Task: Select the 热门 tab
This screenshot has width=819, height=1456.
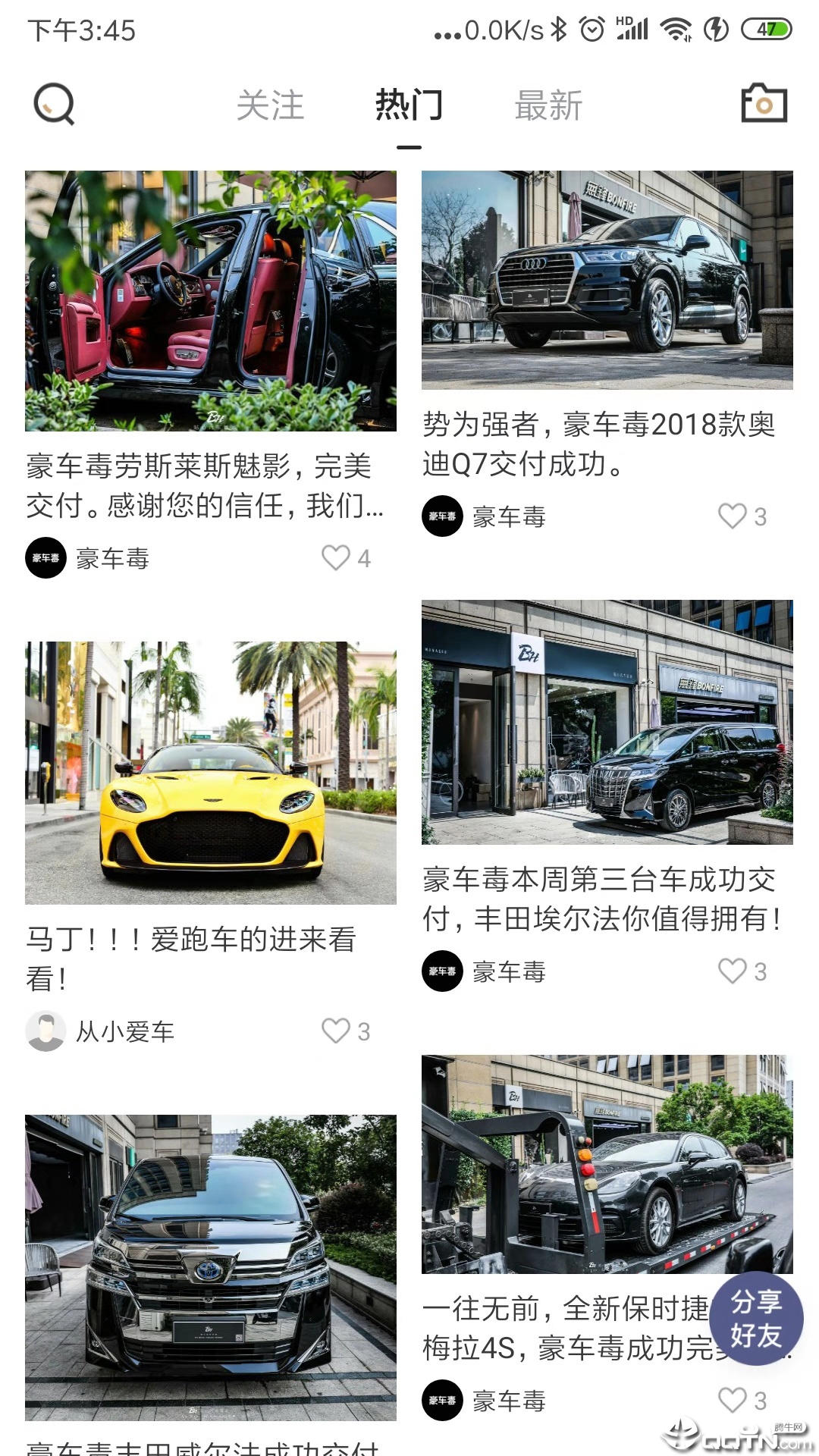Action: (409, 105)
